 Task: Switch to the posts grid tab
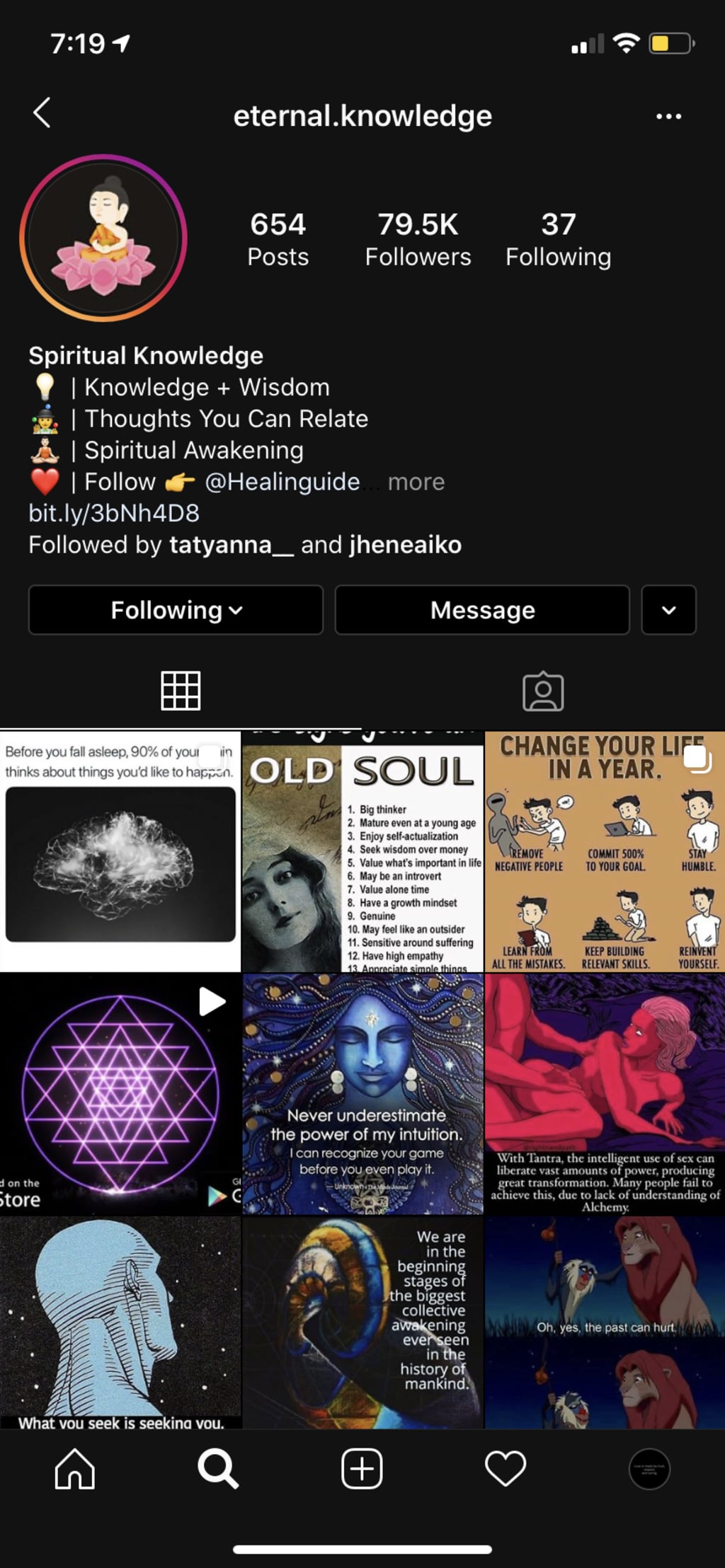[181, 691]
